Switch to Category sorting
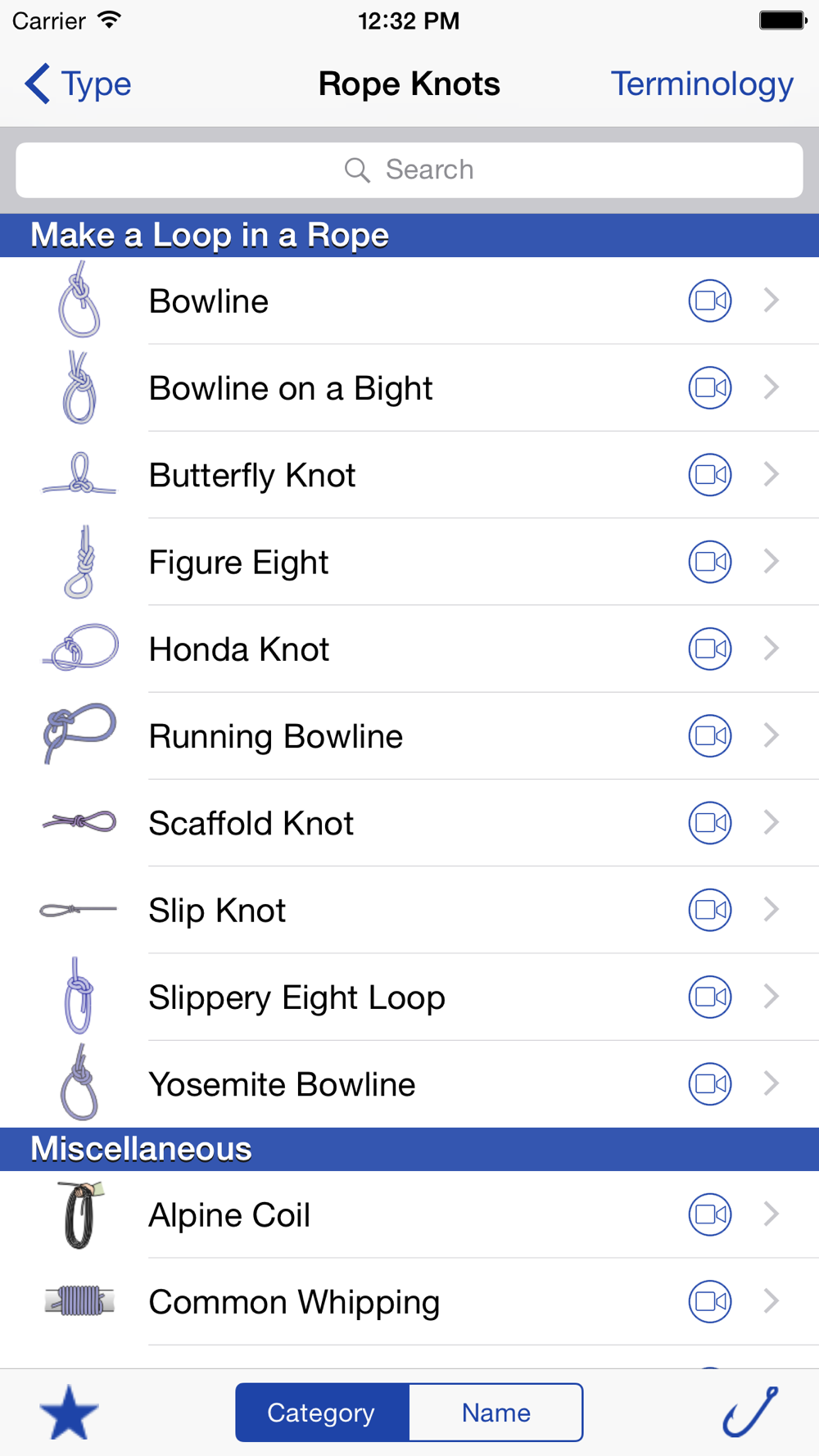819x1456 pixels. pyautogui.click(x=322, y=1413)
